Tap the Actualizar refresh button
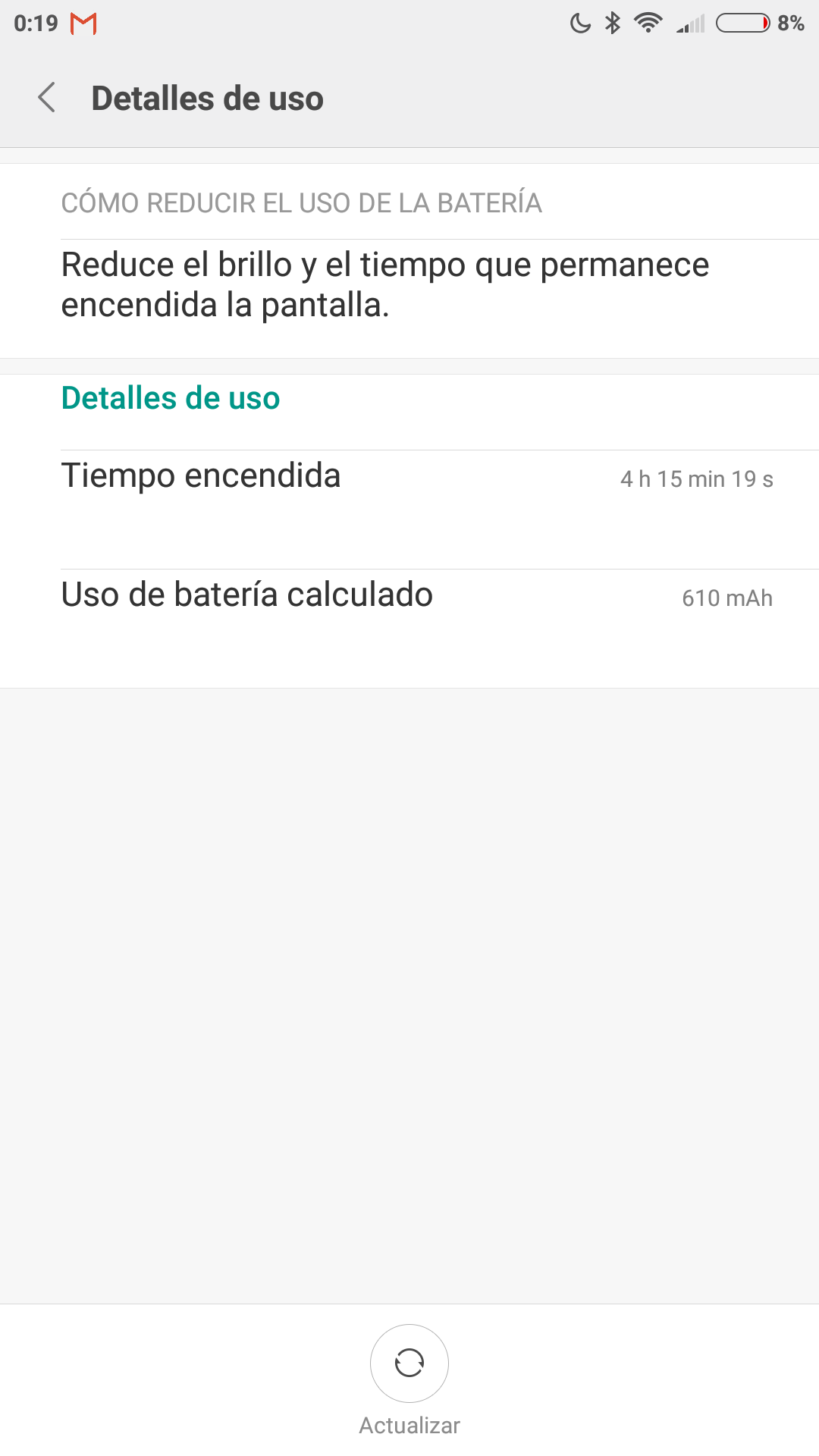The height and width of the screenshot is (1456, 819). (x=409, y=1363)
